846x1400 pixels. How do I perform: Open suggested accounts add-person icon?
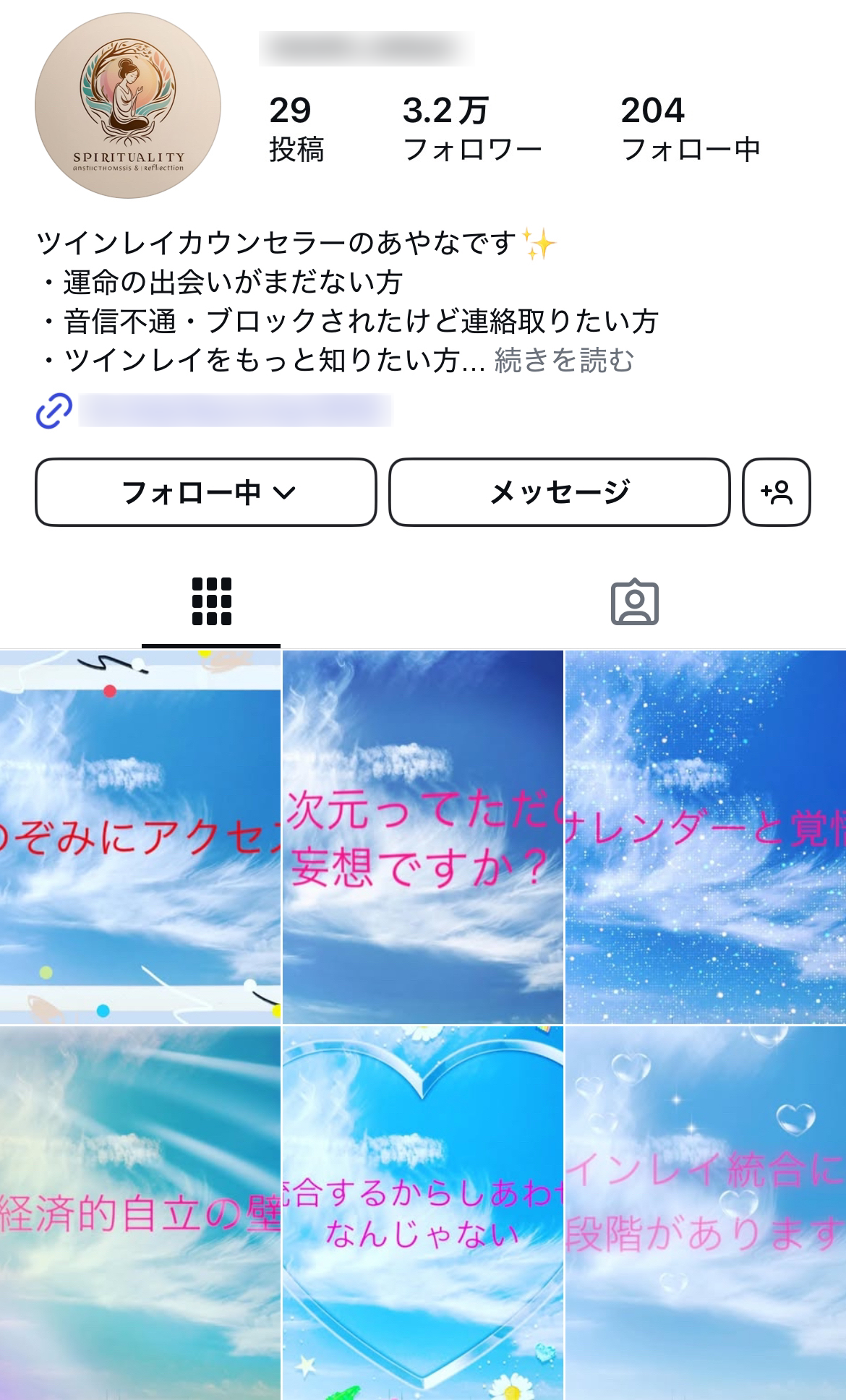click(777, 492)
